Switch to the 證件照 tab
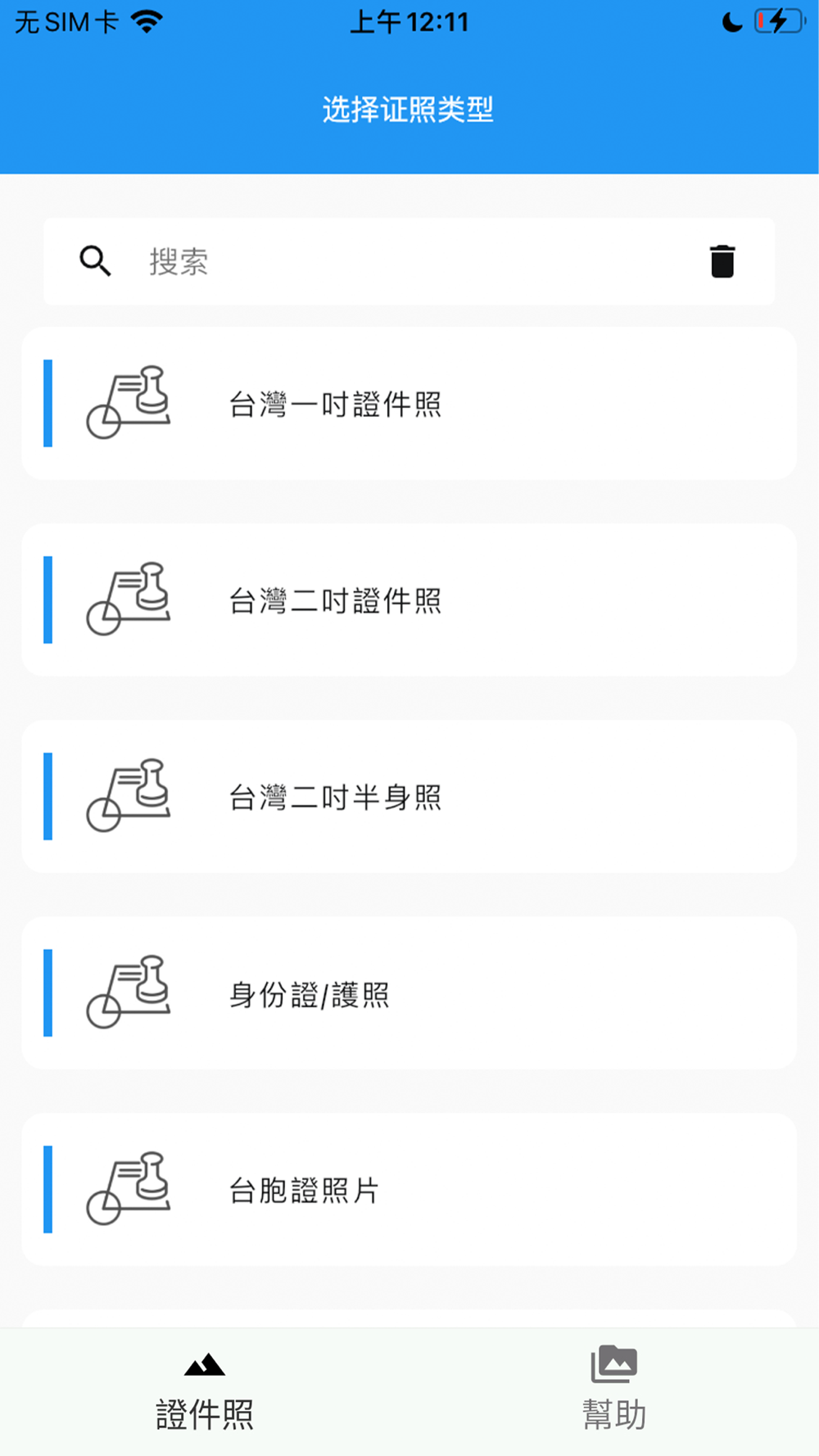This screenshot has width=819, height=1456. (205, 1392)
